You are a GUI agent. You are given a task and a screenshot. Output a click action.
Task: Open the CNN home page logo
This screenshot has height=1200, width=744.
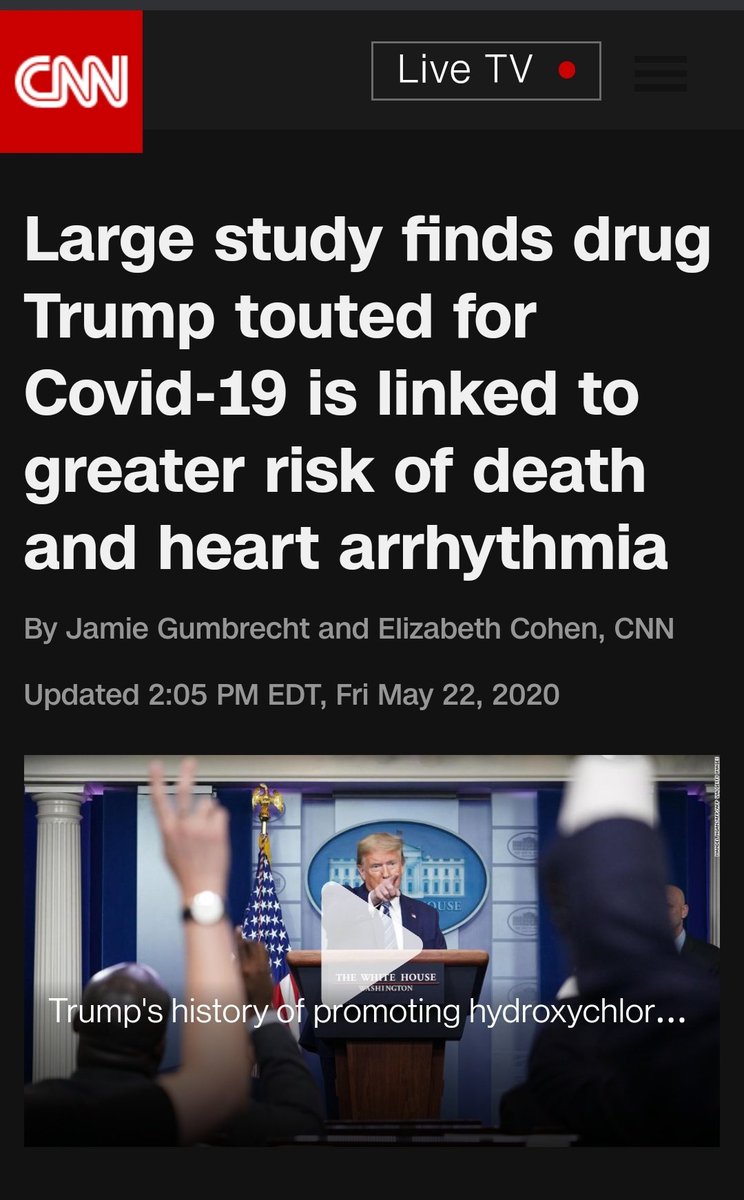(71, 82)
